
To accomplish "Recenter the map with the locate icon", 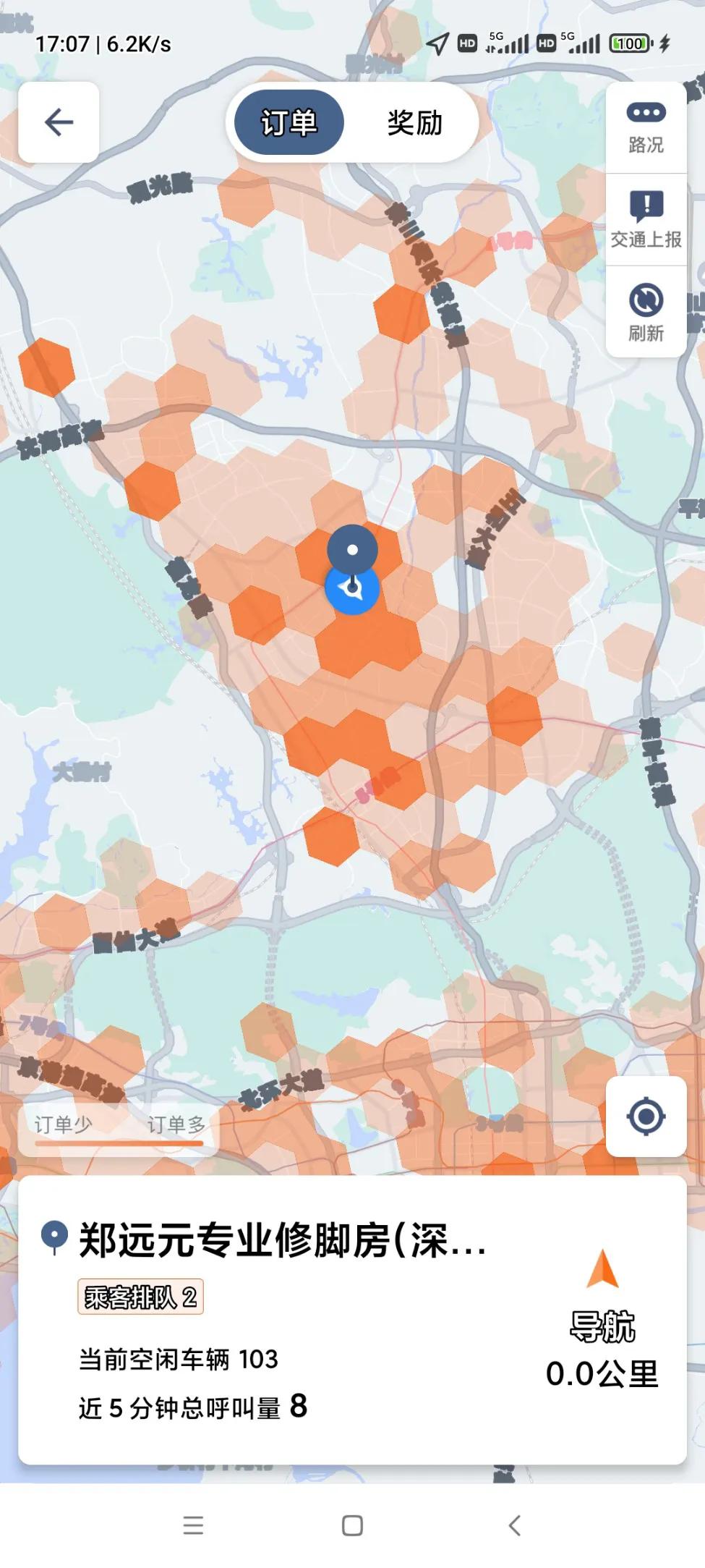I will click(646, 1116).
